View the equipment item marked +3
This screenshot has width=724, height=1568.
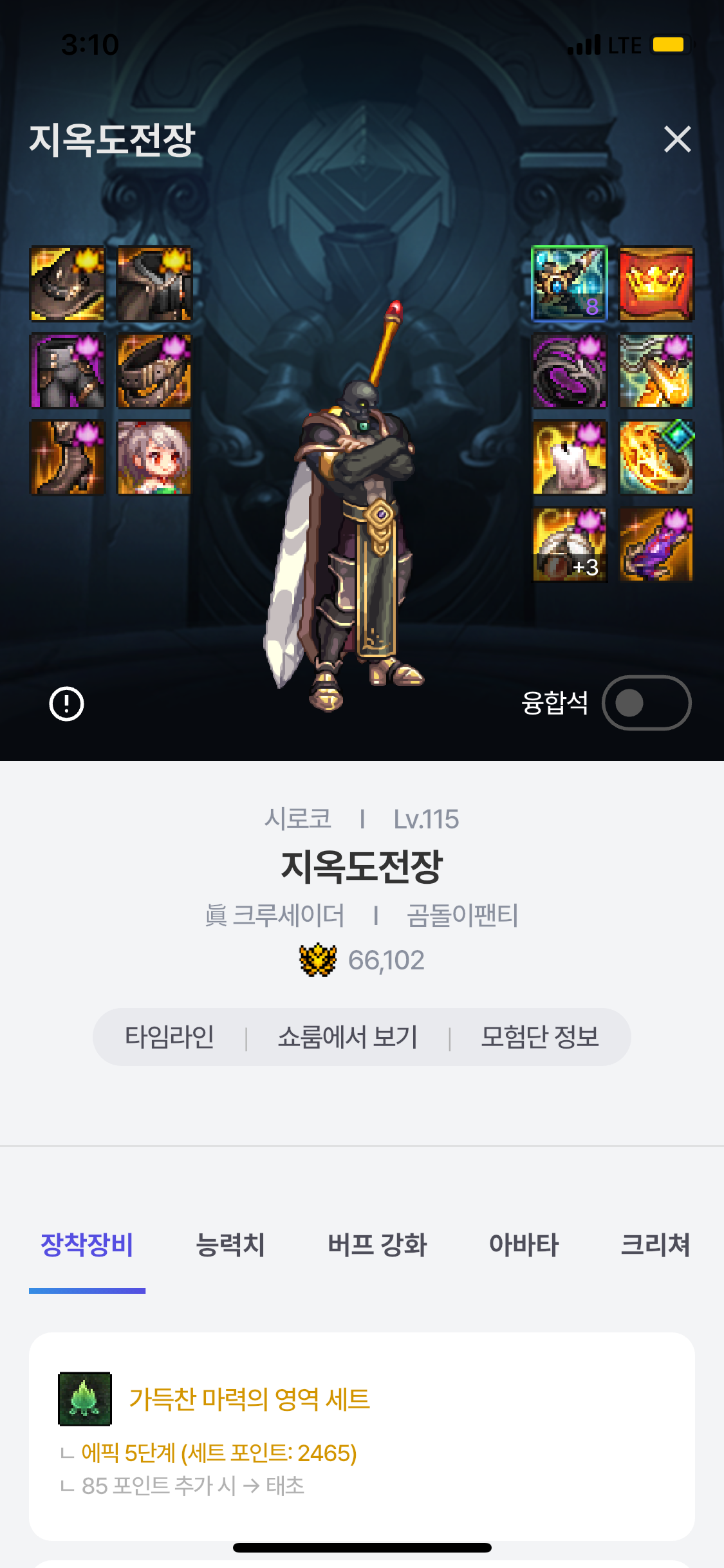pyautogui.click(x=570, y=545)
